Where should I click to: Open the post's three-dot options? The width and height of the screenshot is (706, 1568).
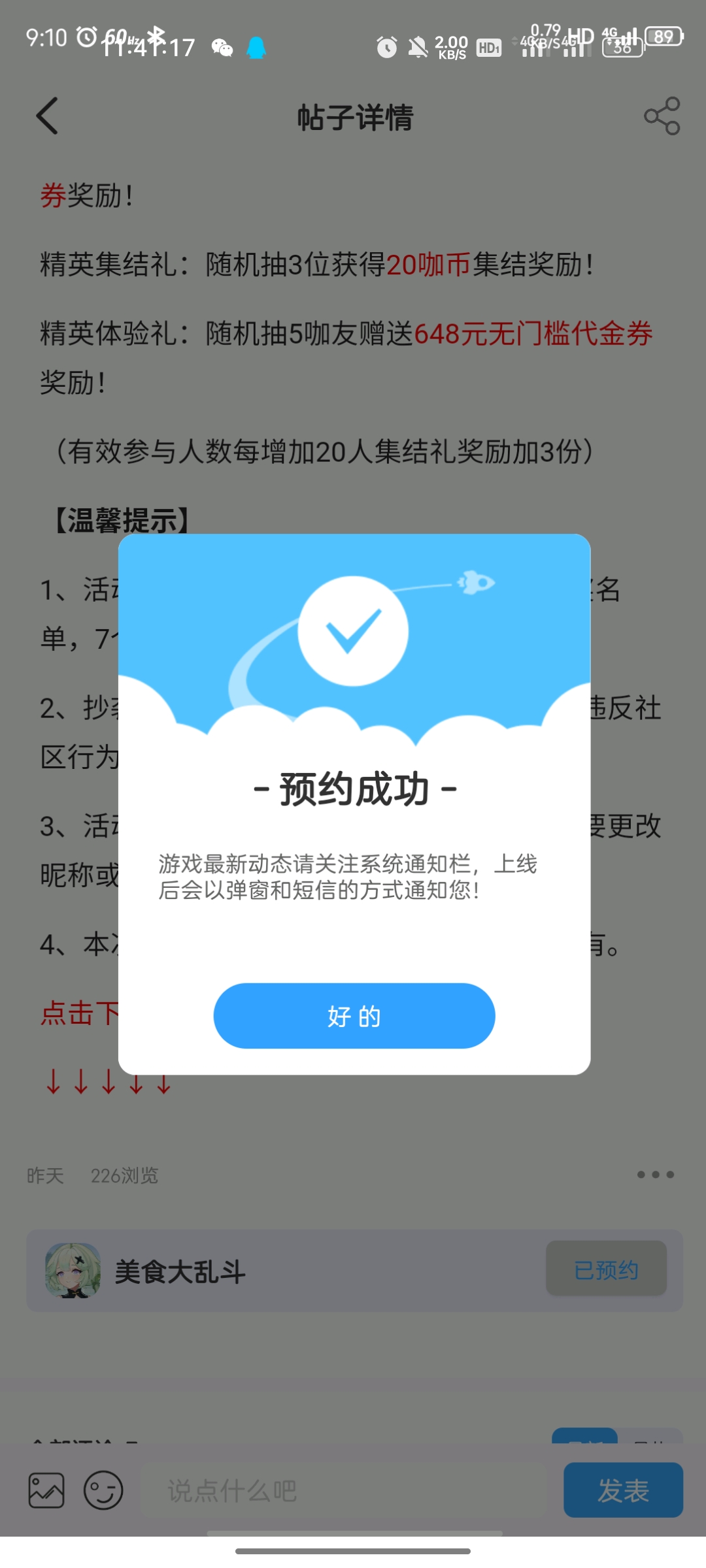[x=655, y=1175]
